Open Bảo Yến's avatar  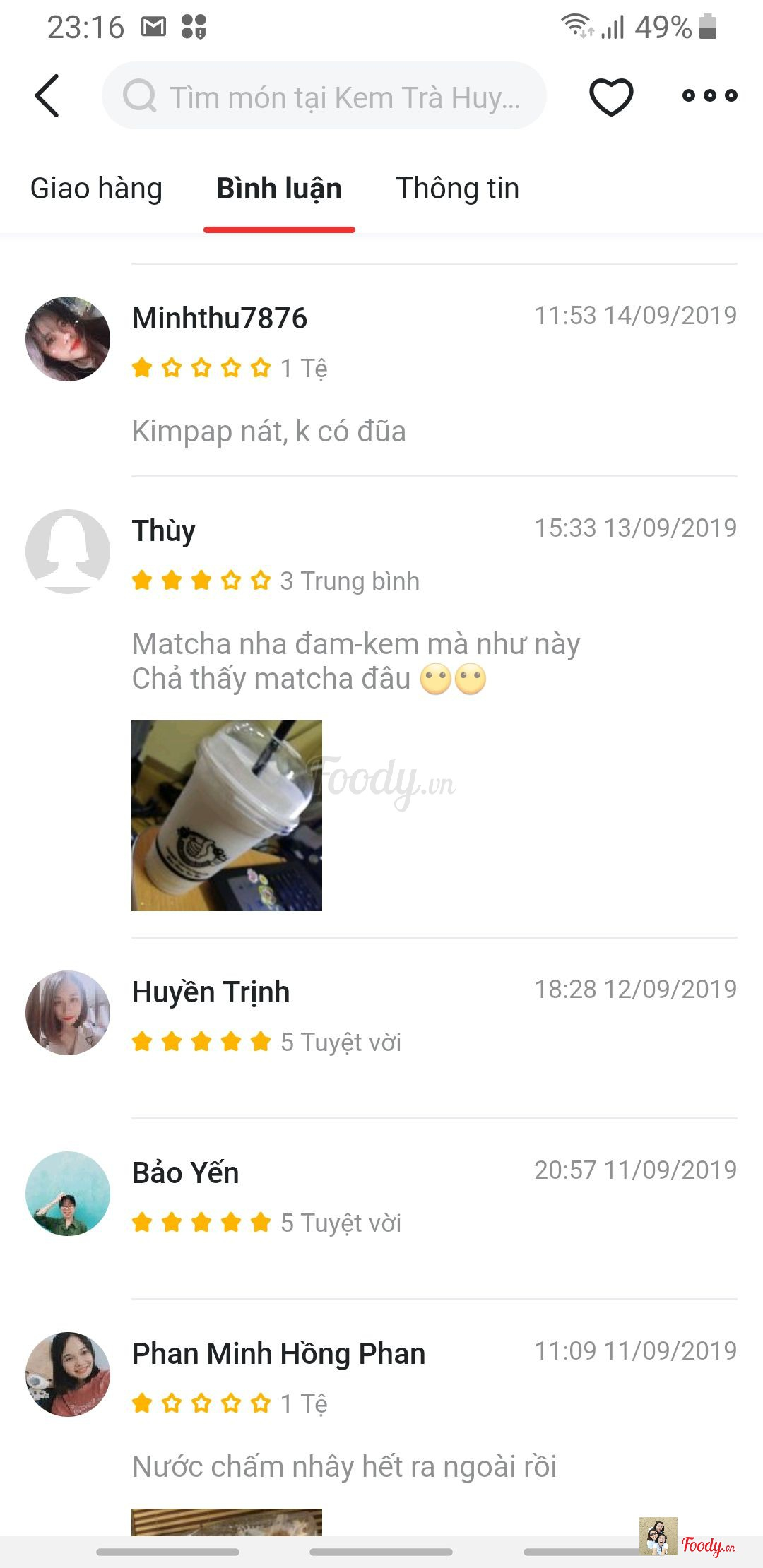point(68,1193)
